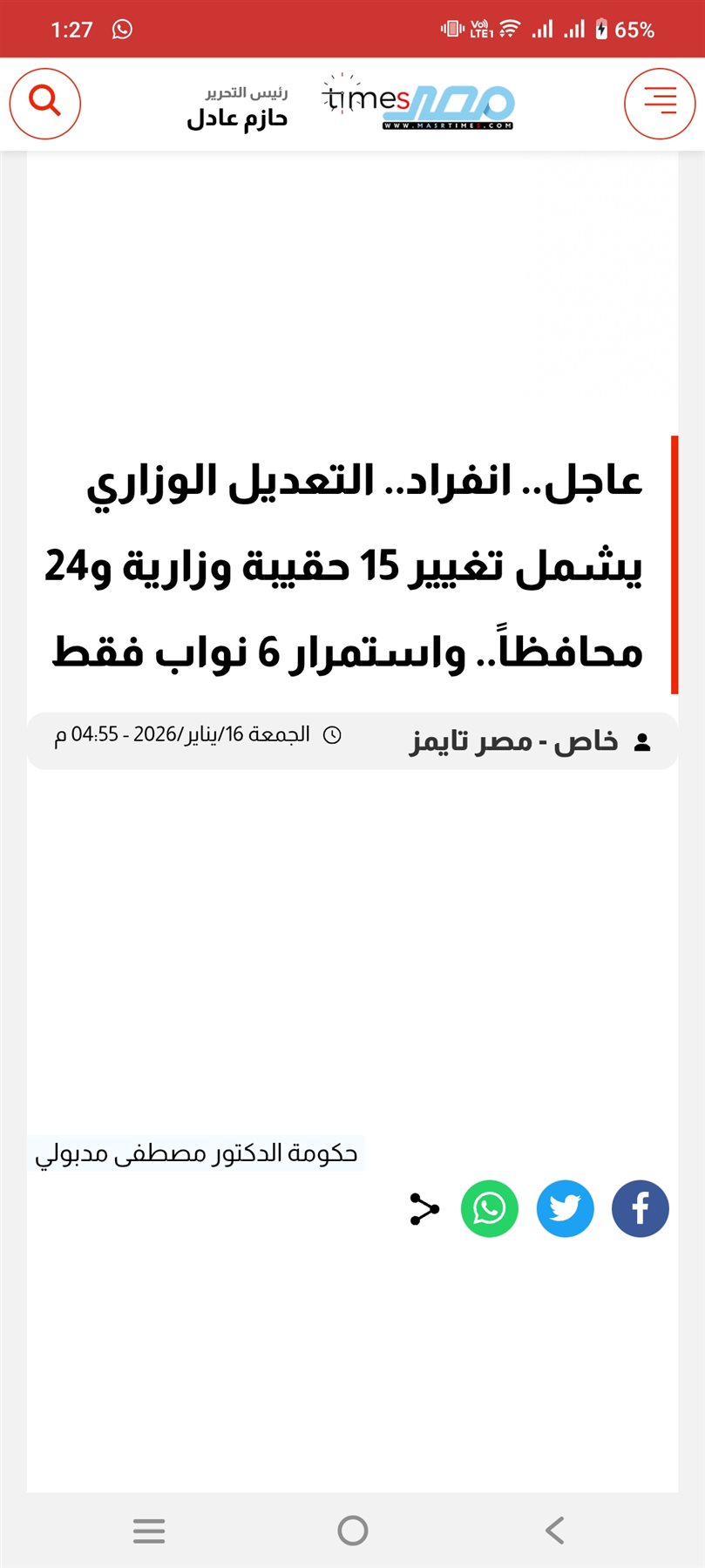Open the hamburger menu button

point(660,104)
